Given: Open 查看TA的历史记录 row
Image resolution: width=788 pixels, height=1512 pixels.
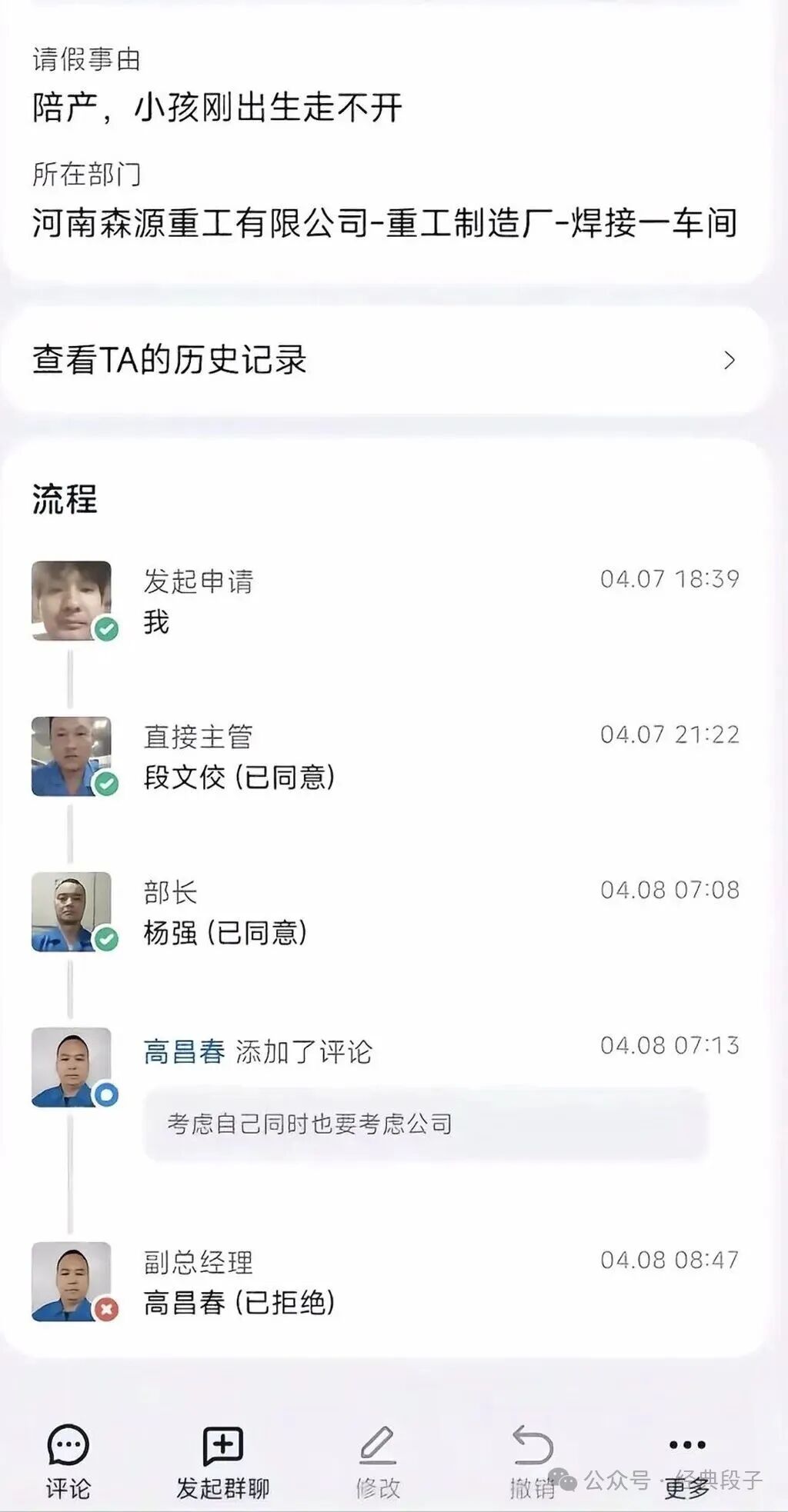Looking at the screenshot, I should click(385, 360).
